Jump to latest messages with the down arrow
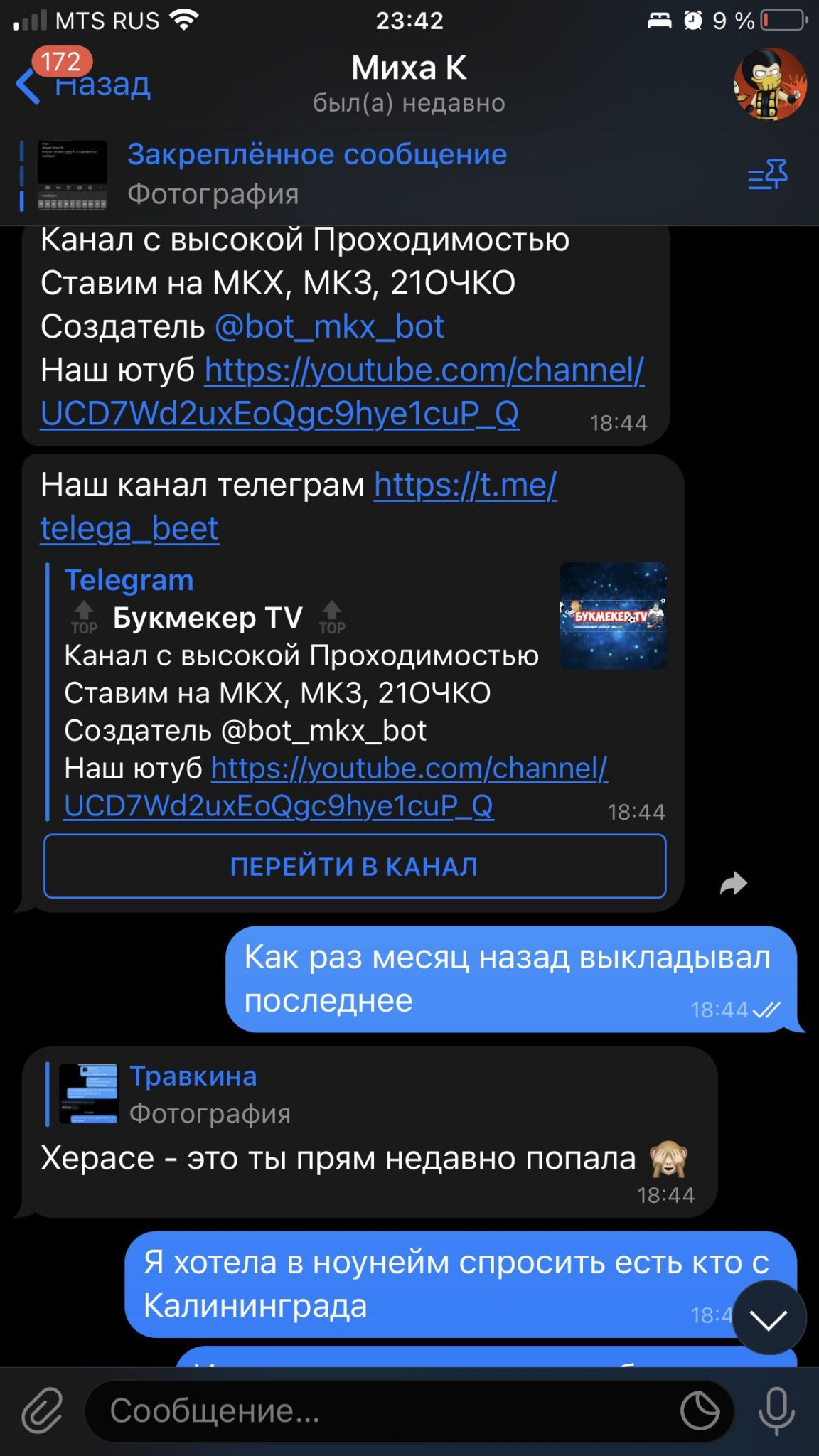 (769, 1317)
